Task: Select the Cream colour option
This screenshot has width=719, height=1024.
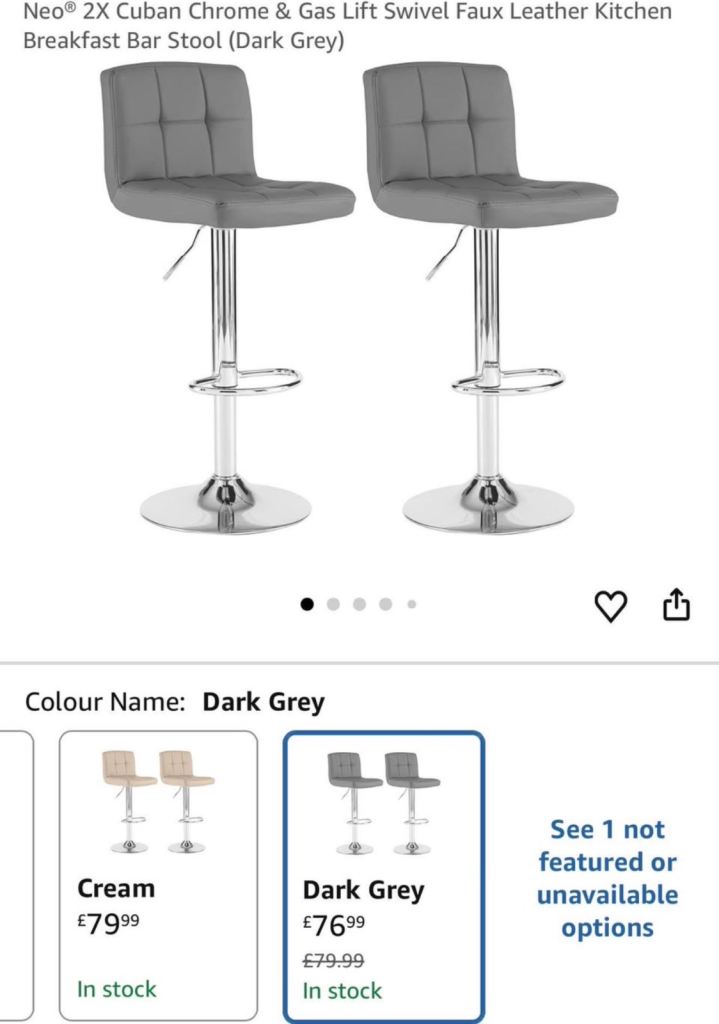Action: pyautogui.click(x=158, y=875)
